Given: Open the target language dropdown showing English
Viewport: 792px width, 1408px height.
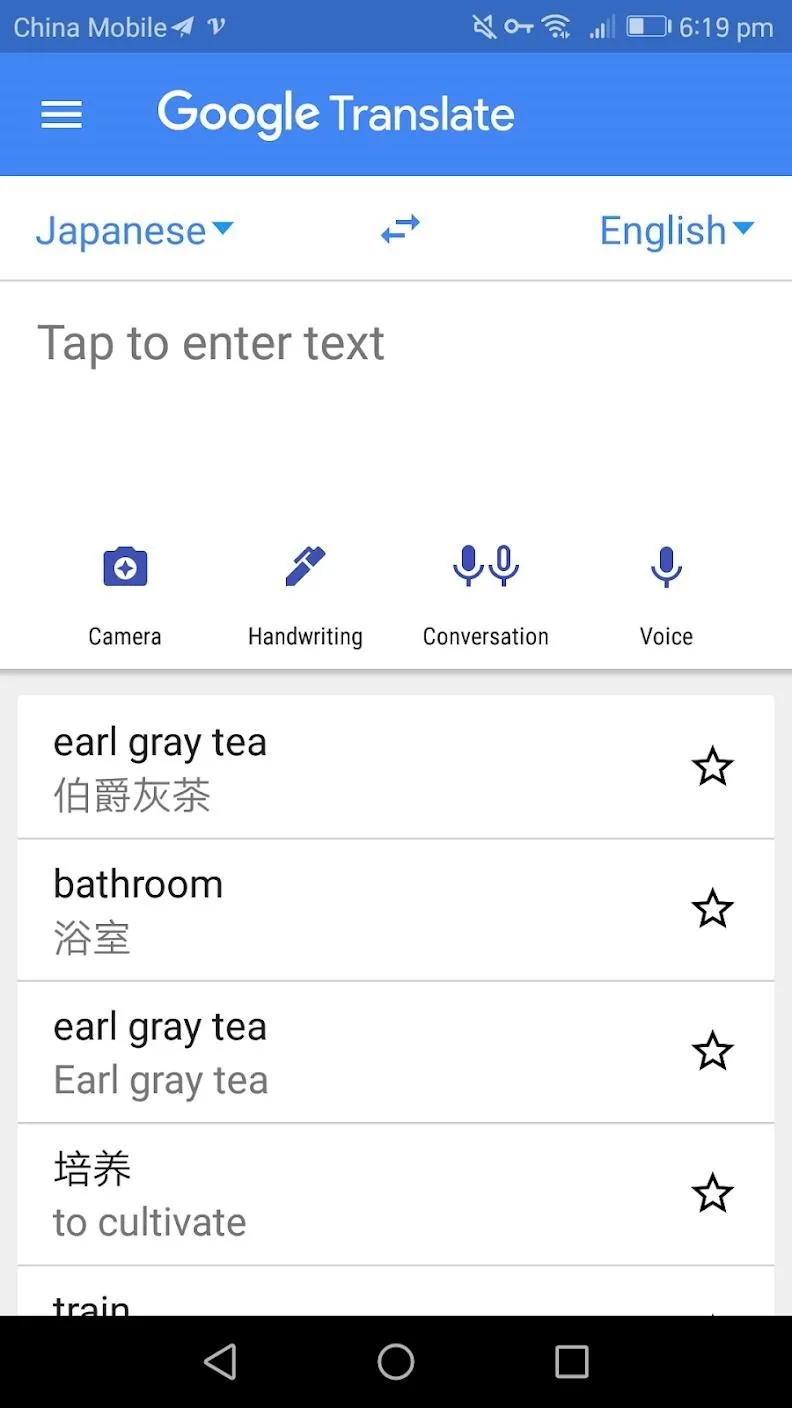Looking at the screenshot, I should click(x=676, y=229).
